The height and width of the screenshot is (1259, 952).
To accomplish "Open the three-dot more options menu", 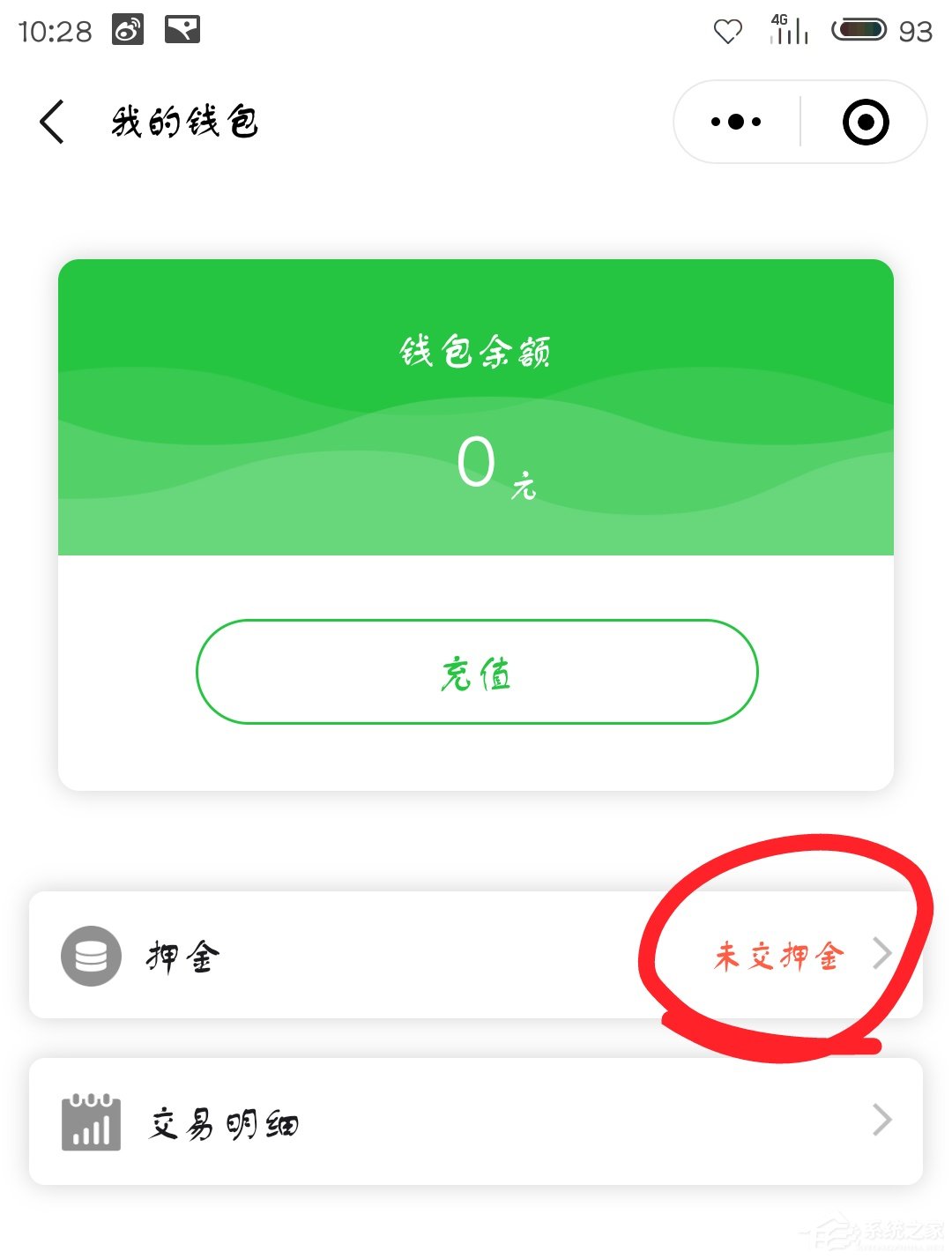I will [x=735, y=122].
